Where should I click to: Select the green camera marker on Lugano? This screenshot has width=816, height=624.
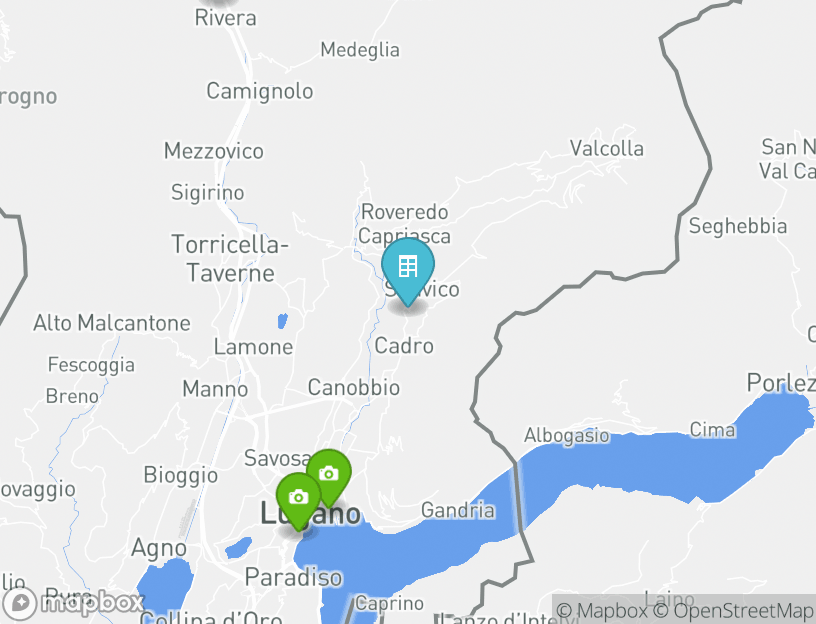[297, 497]
